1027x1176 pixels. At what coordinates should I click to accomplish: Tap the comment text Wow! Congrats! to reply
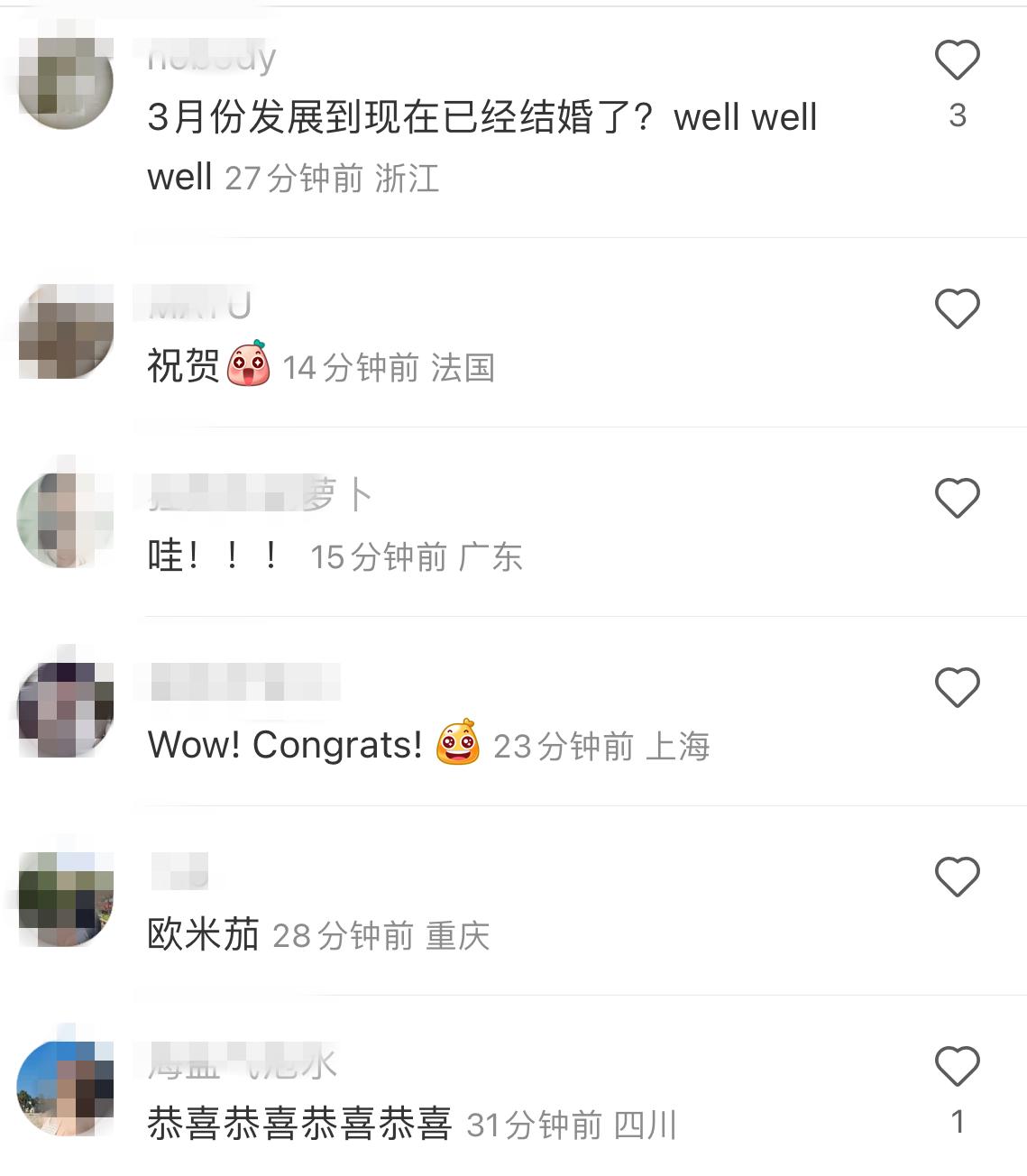click(x=284, y=745)
